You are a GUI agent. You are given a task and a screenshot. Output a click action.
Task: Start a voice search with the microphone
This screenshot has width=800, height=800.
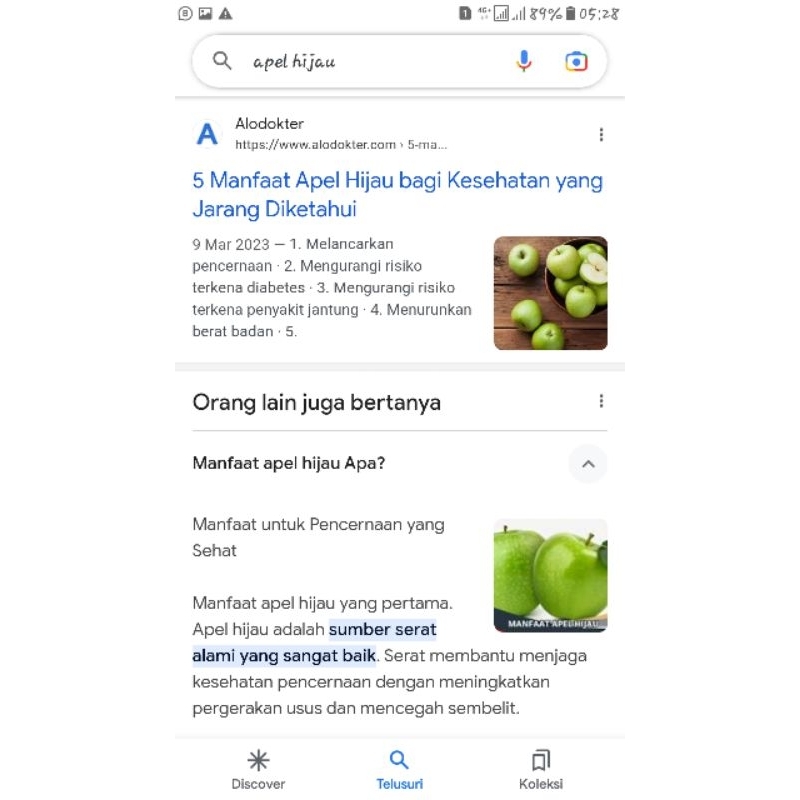click(x=524, y=62)
